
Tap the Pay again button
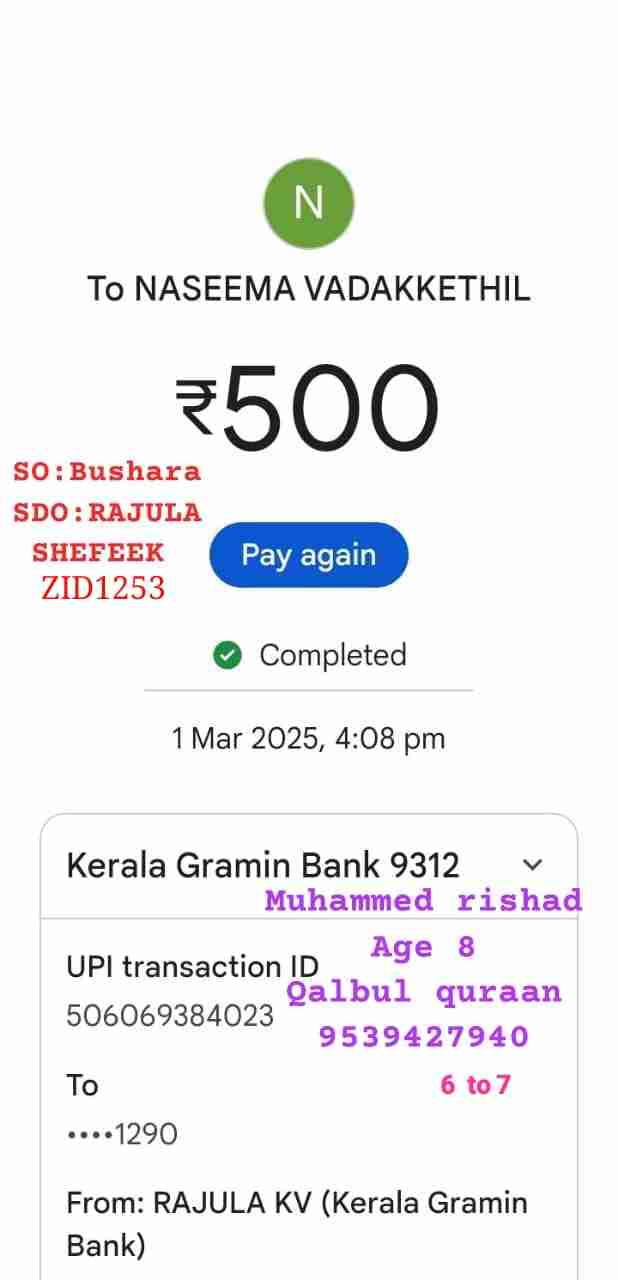(x=308, y=555)
